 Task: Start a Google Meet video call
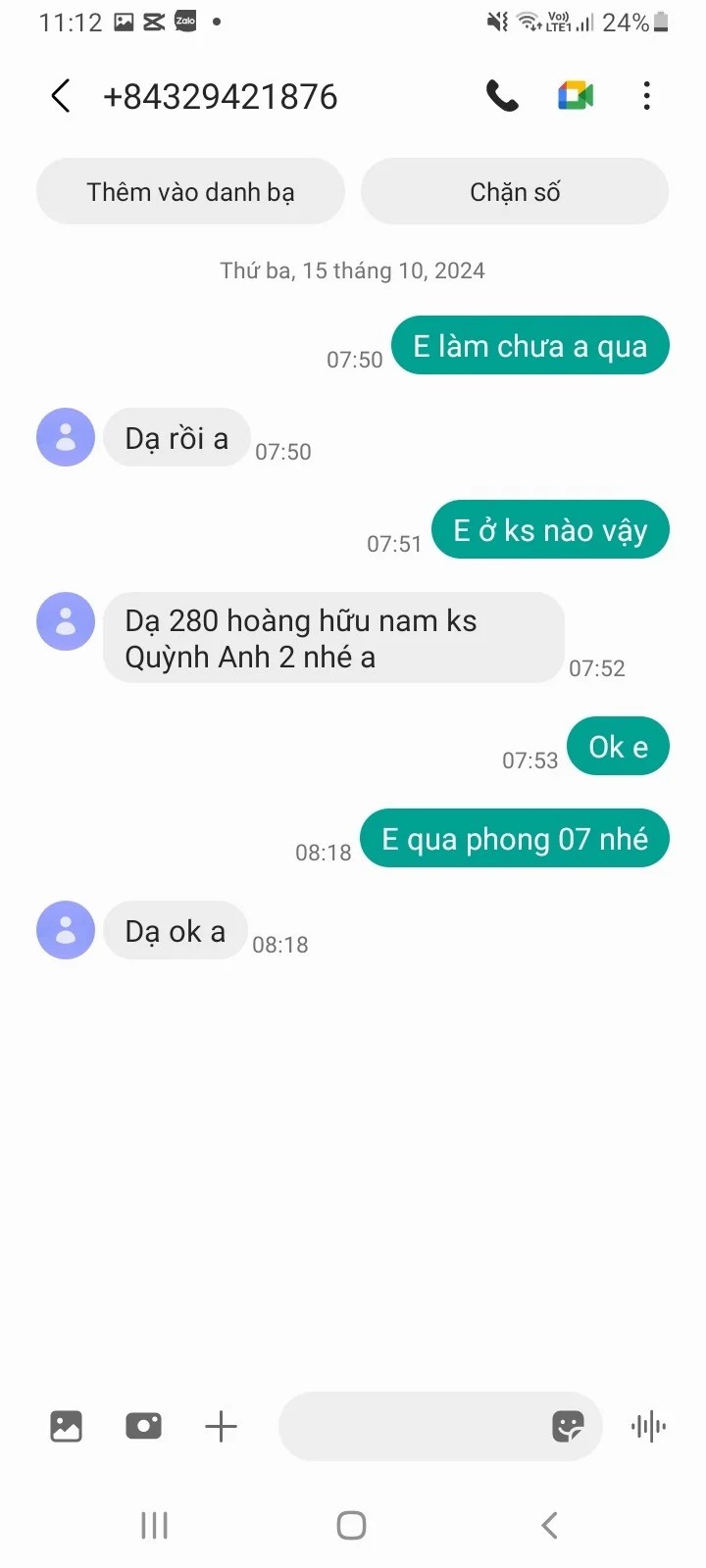(576, 96)
